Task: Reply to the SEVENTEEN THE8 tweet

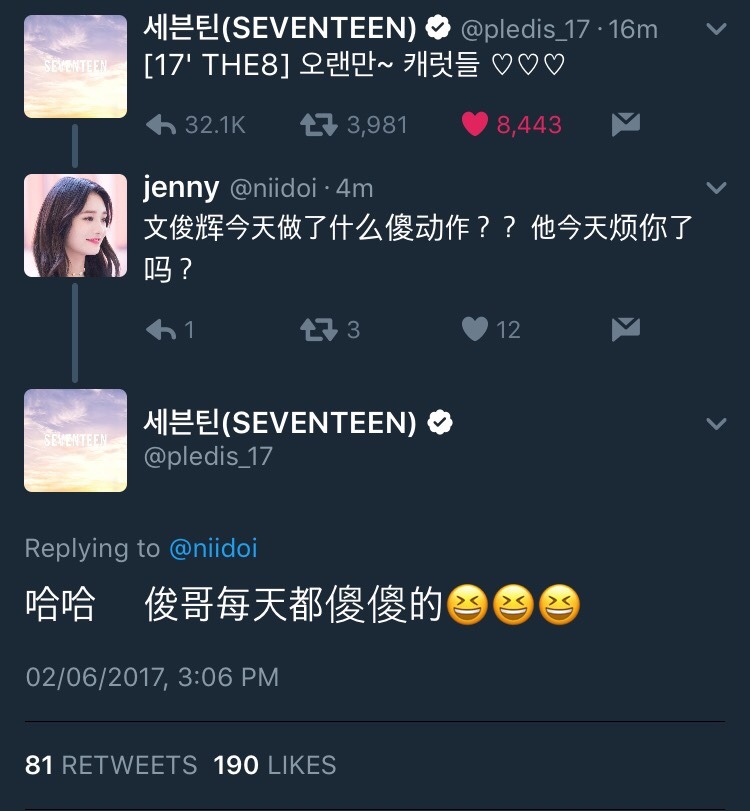Action: tap(161, 125)
